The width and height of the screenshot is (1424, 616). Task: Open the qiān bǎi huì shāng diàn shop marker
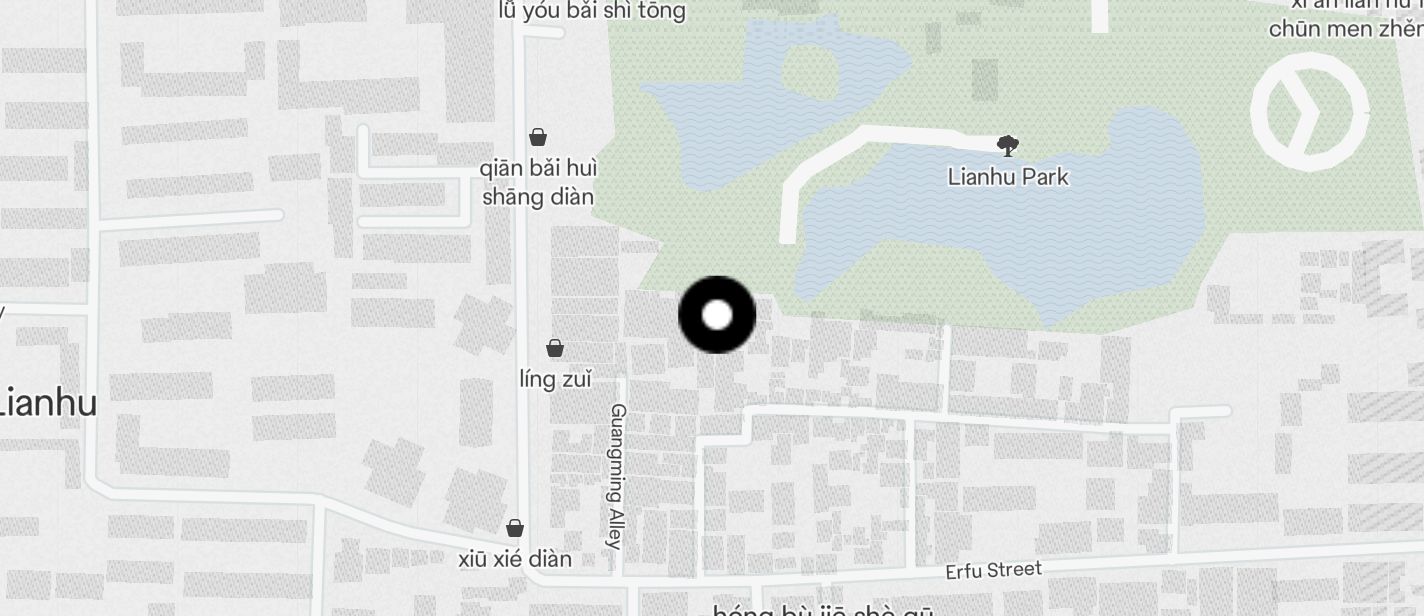[538, 137]
